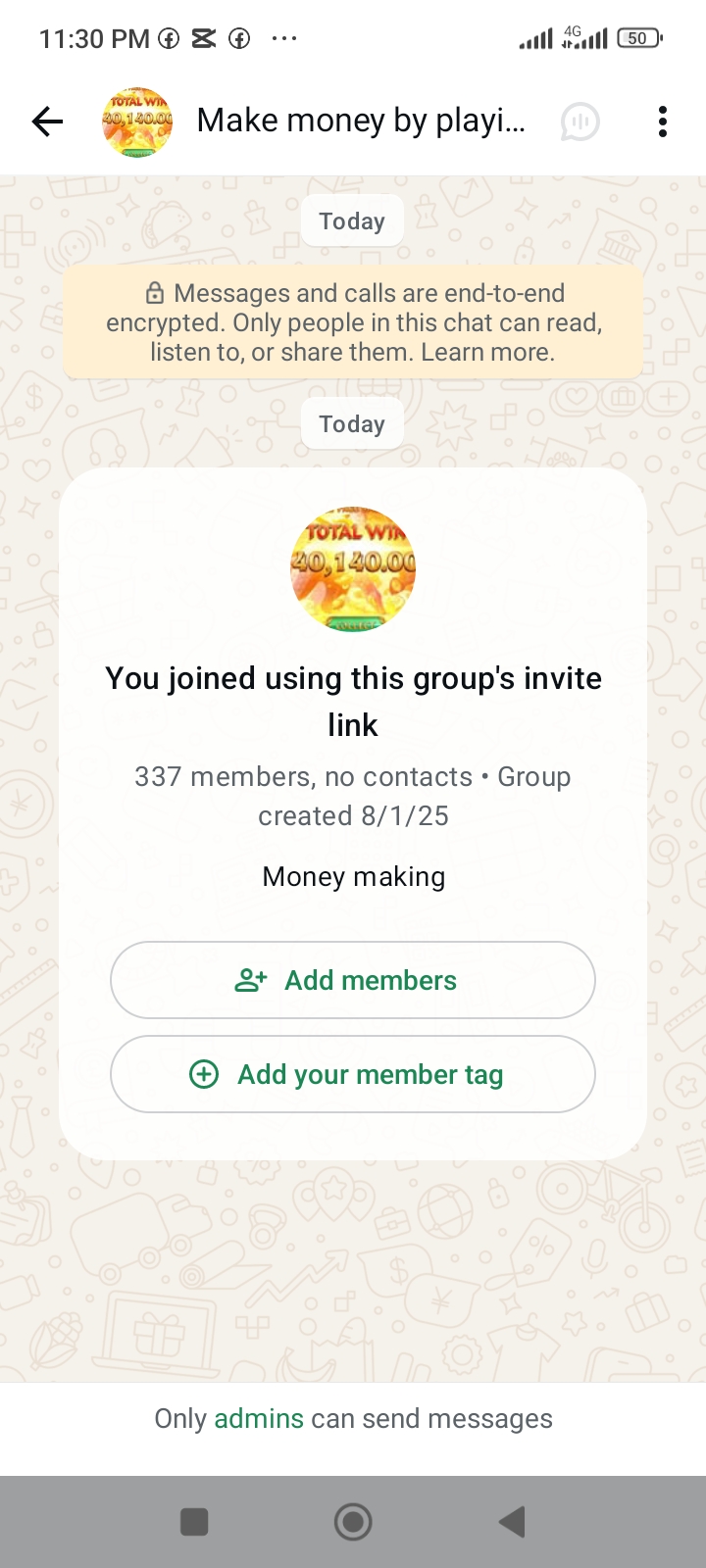Open the group profile picture in header

[137, 122]
